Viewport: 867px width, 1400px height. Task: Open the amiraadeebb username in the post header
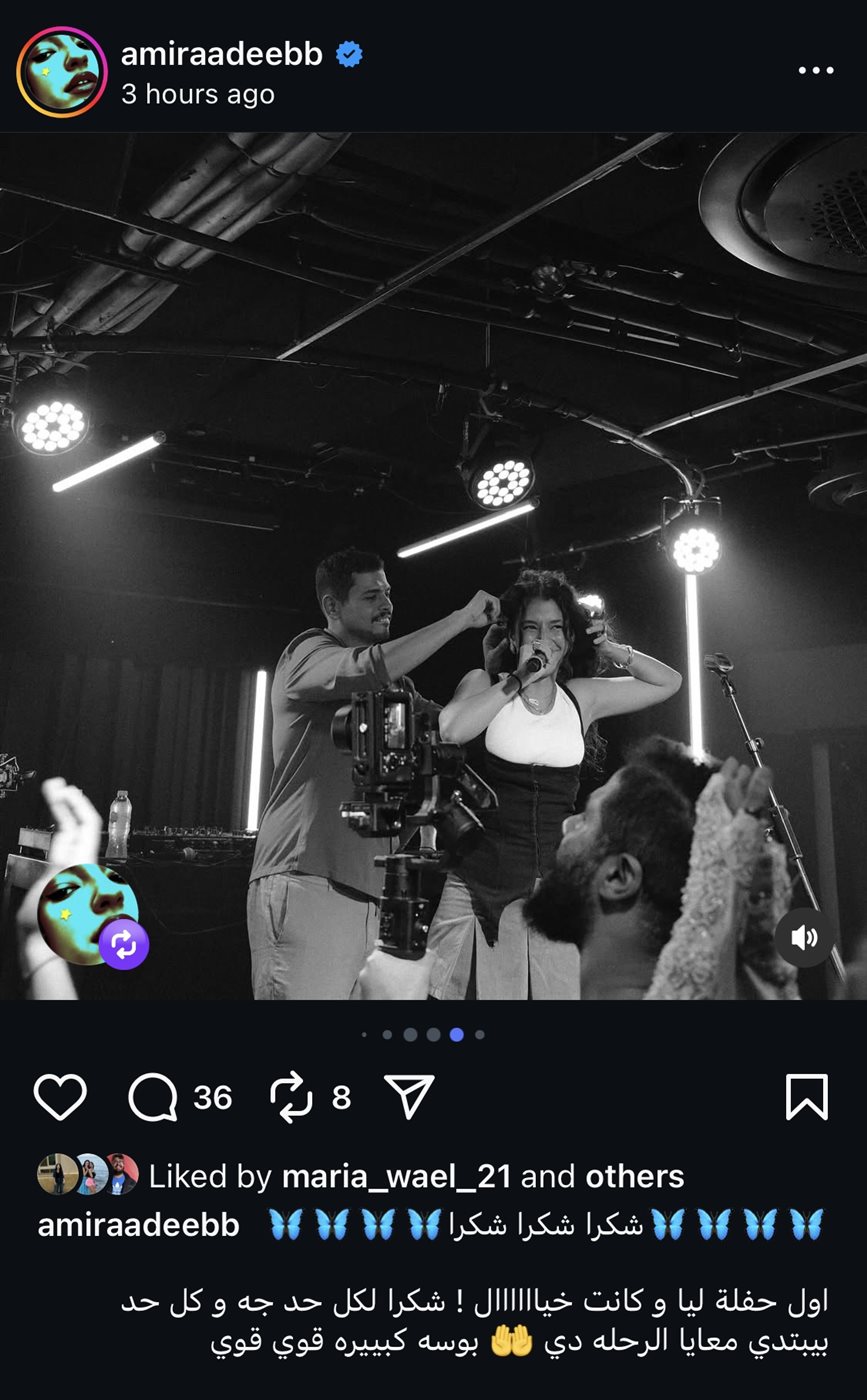click(221, 54)
